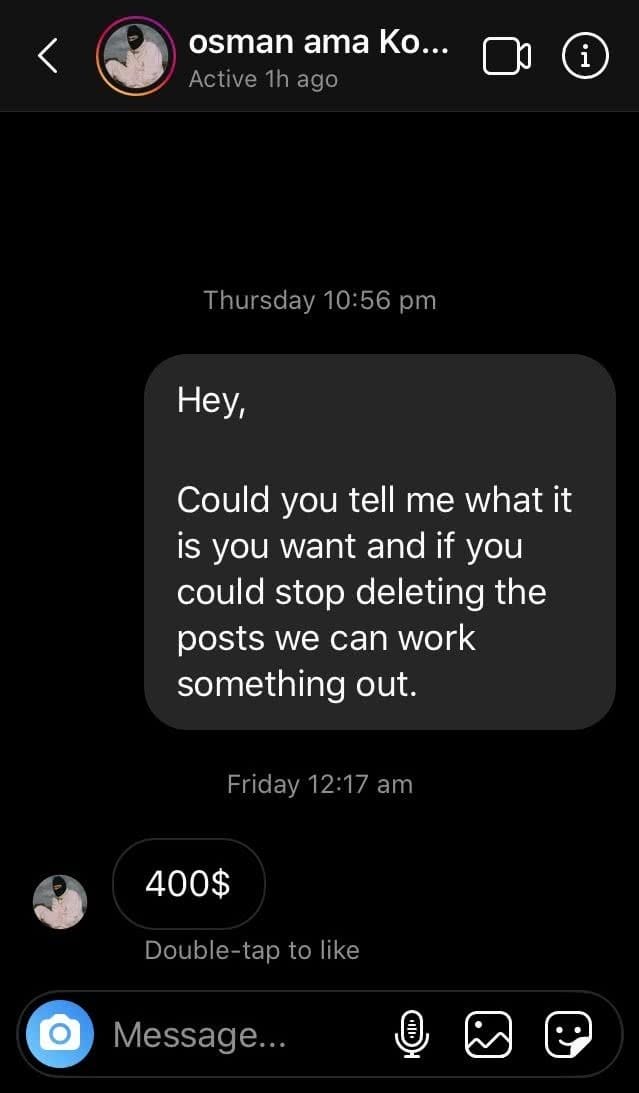The image size is (639, 1093).
Task: Open the sticker picker
Action: click(x=568, y=1033)
